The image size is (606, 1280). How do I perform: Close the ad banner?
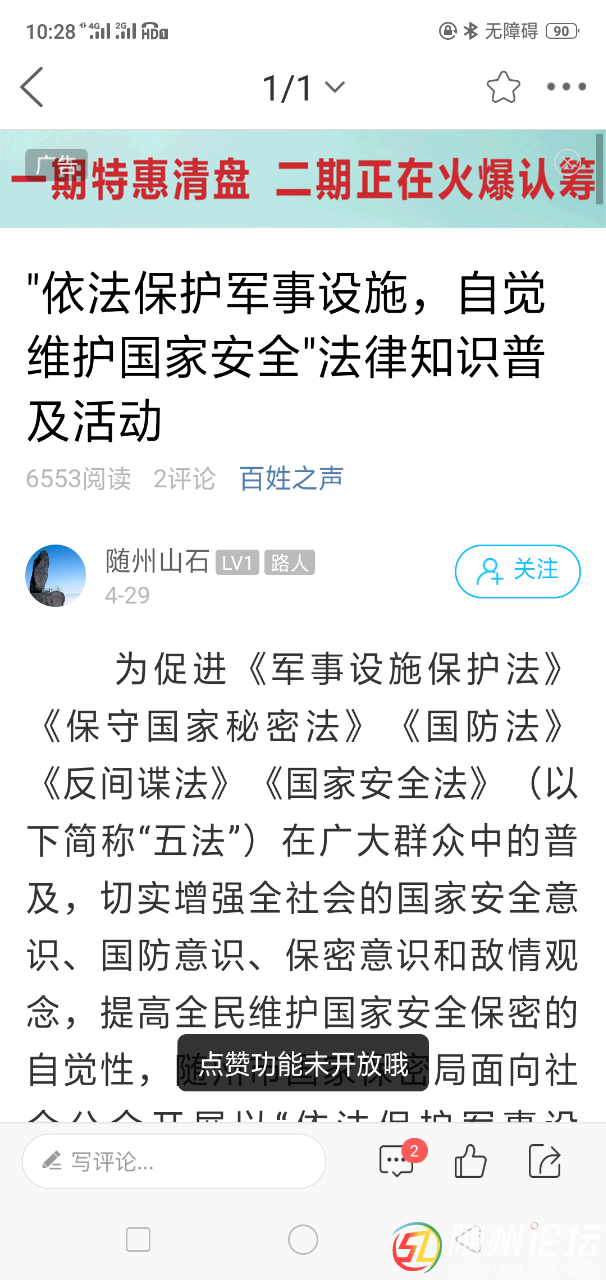tap(567, 160)
